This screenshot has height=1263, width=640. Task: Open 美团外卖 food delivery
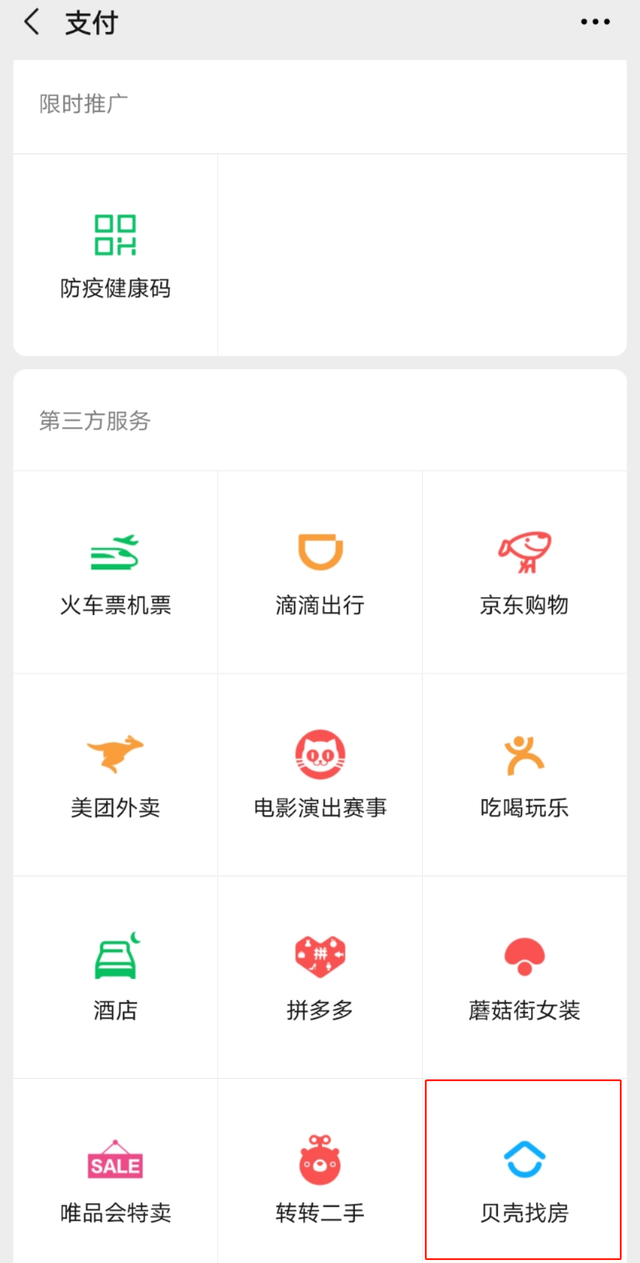(x=115, y=775)
